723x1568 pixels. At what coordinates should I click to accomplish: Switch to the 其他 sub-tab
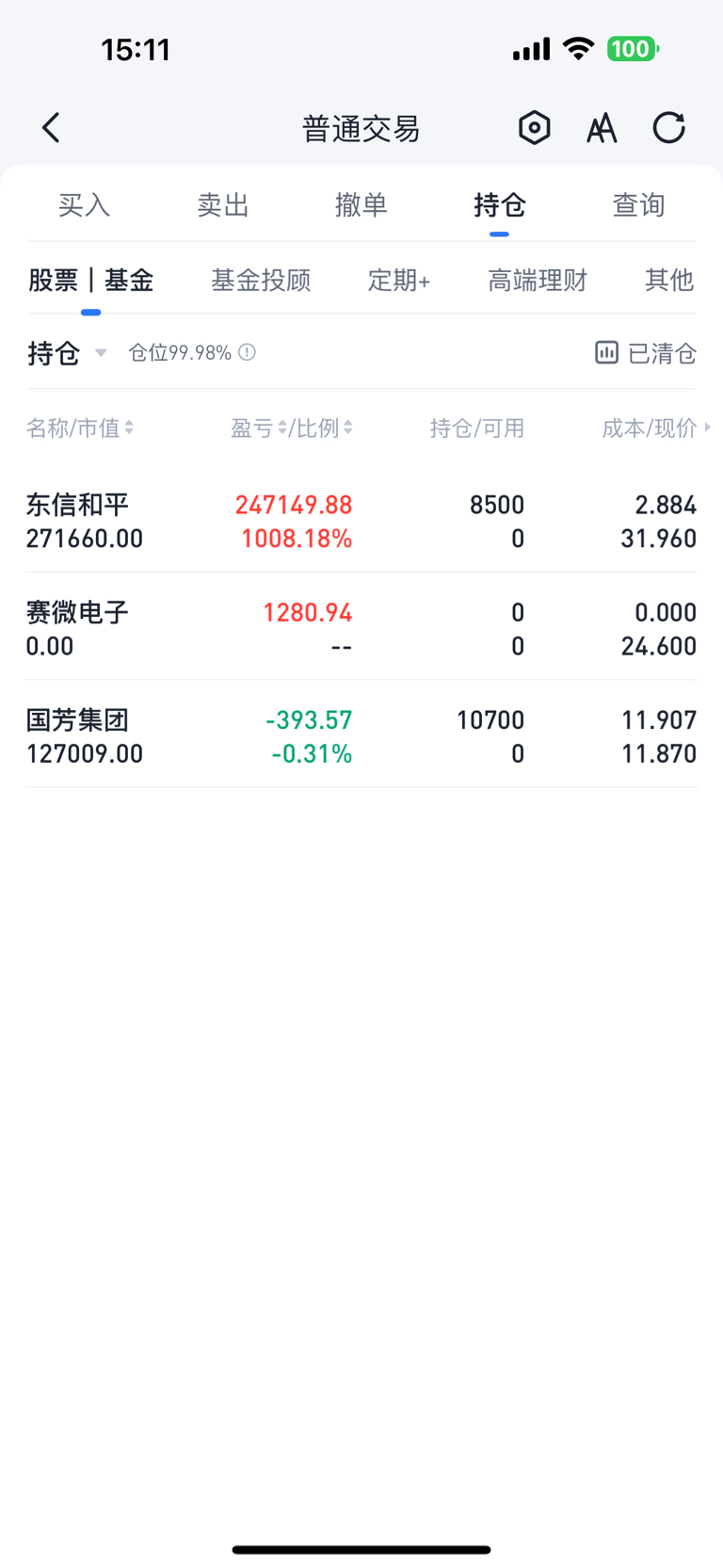(x=669, y=280)
